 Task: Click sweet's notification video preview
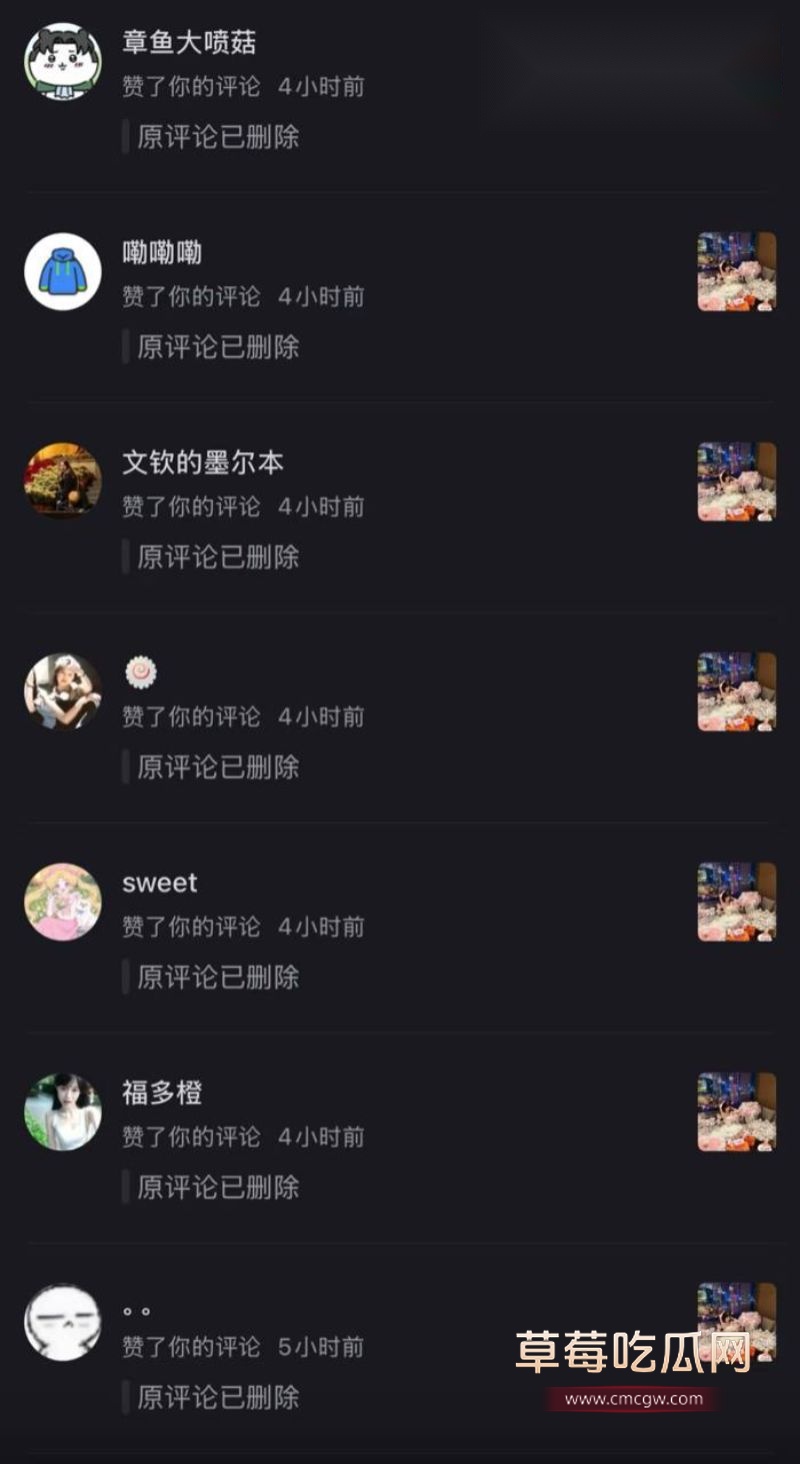(735, 901)
